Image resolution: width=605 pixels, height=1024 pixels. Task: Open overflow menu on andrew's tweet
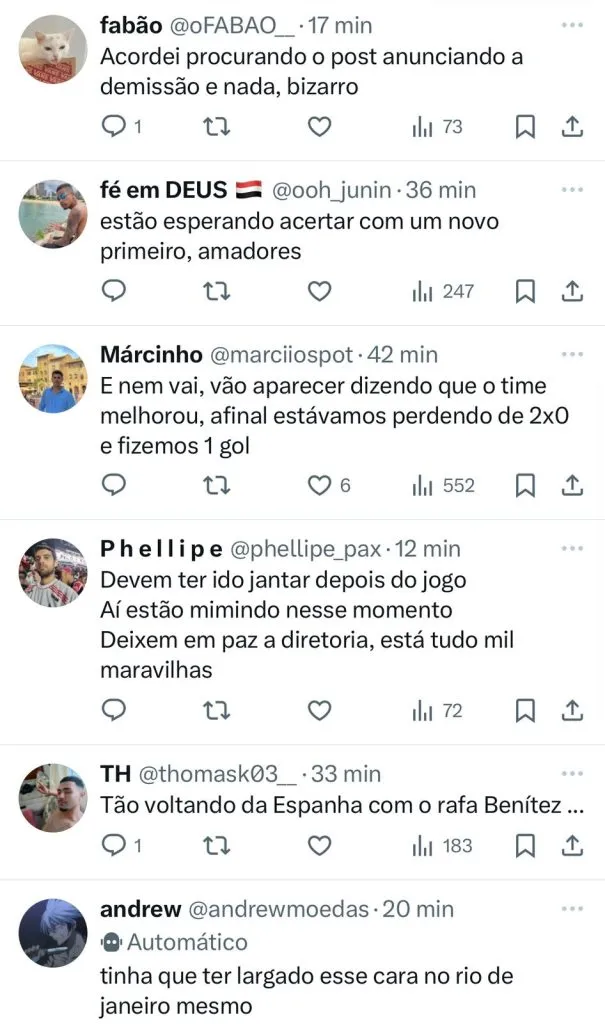click(572, 908)
